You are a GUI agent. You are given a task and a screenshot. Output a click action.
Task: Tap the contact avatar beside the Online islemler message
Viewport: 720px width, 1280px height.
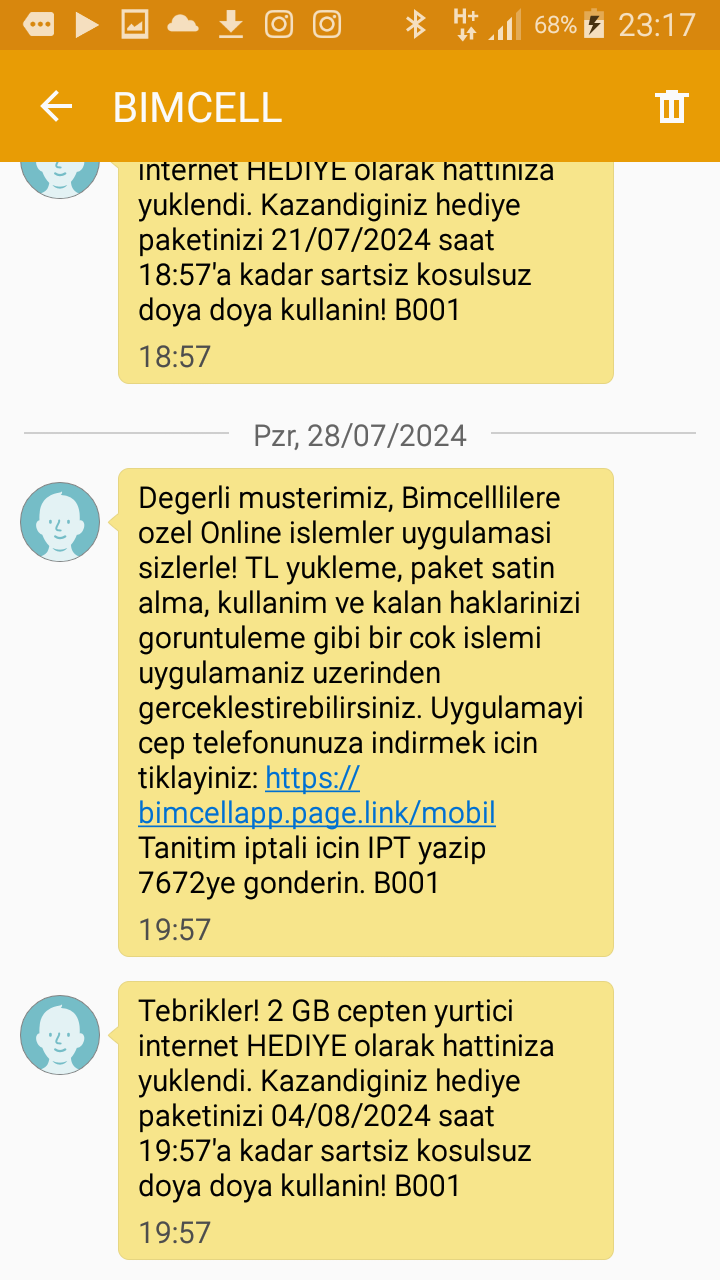[x=60, y=522]
